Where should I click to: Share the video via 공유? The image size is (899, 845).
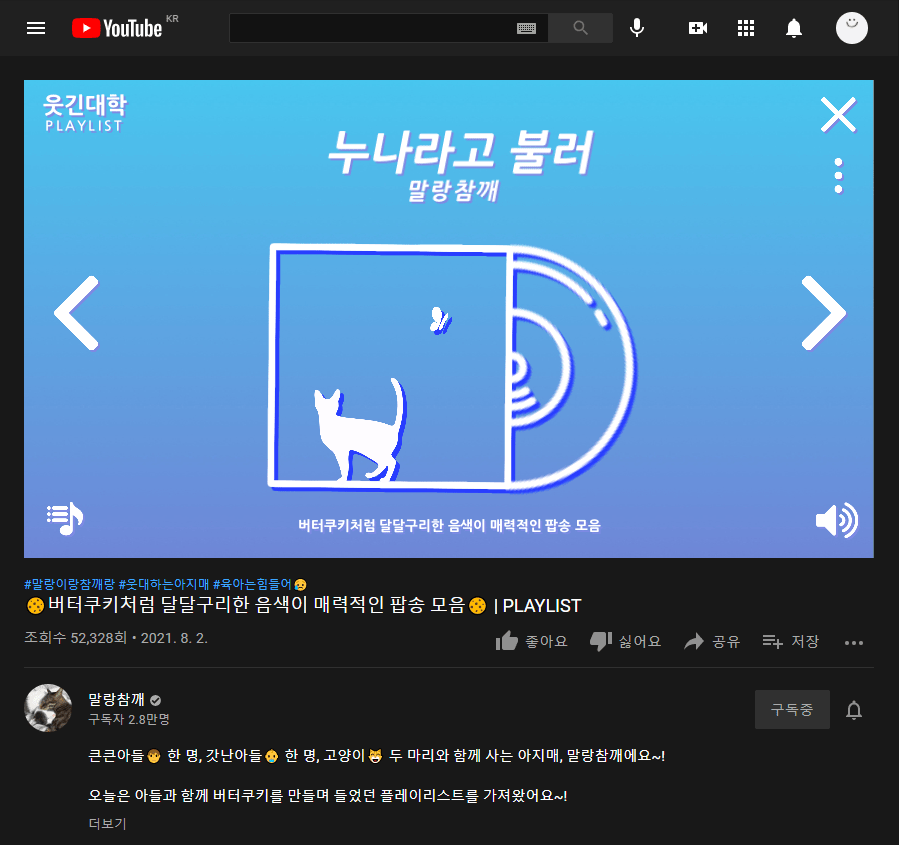point(711,641)
